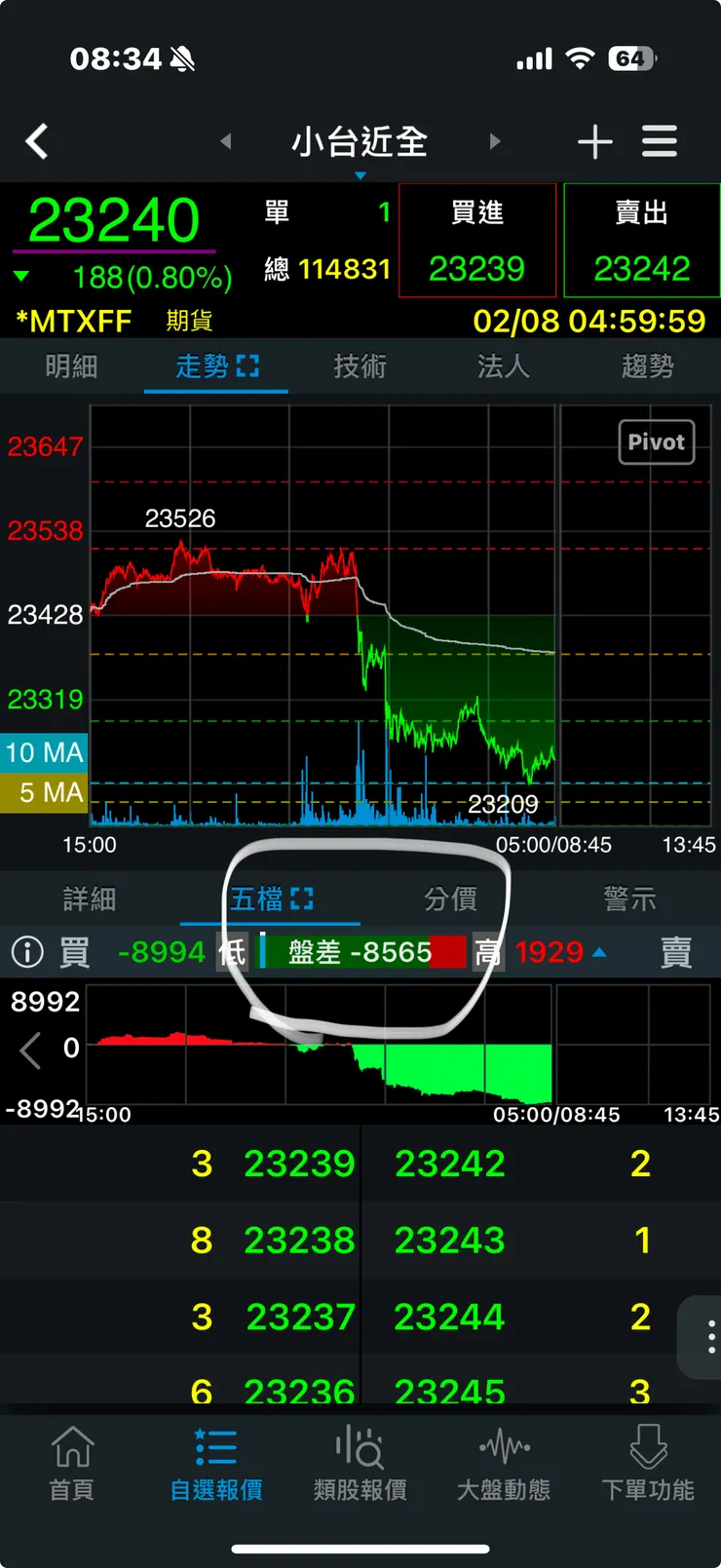Select the 分價 tab
This screenshot has width=721, height=1568.
tap(450, 899)
